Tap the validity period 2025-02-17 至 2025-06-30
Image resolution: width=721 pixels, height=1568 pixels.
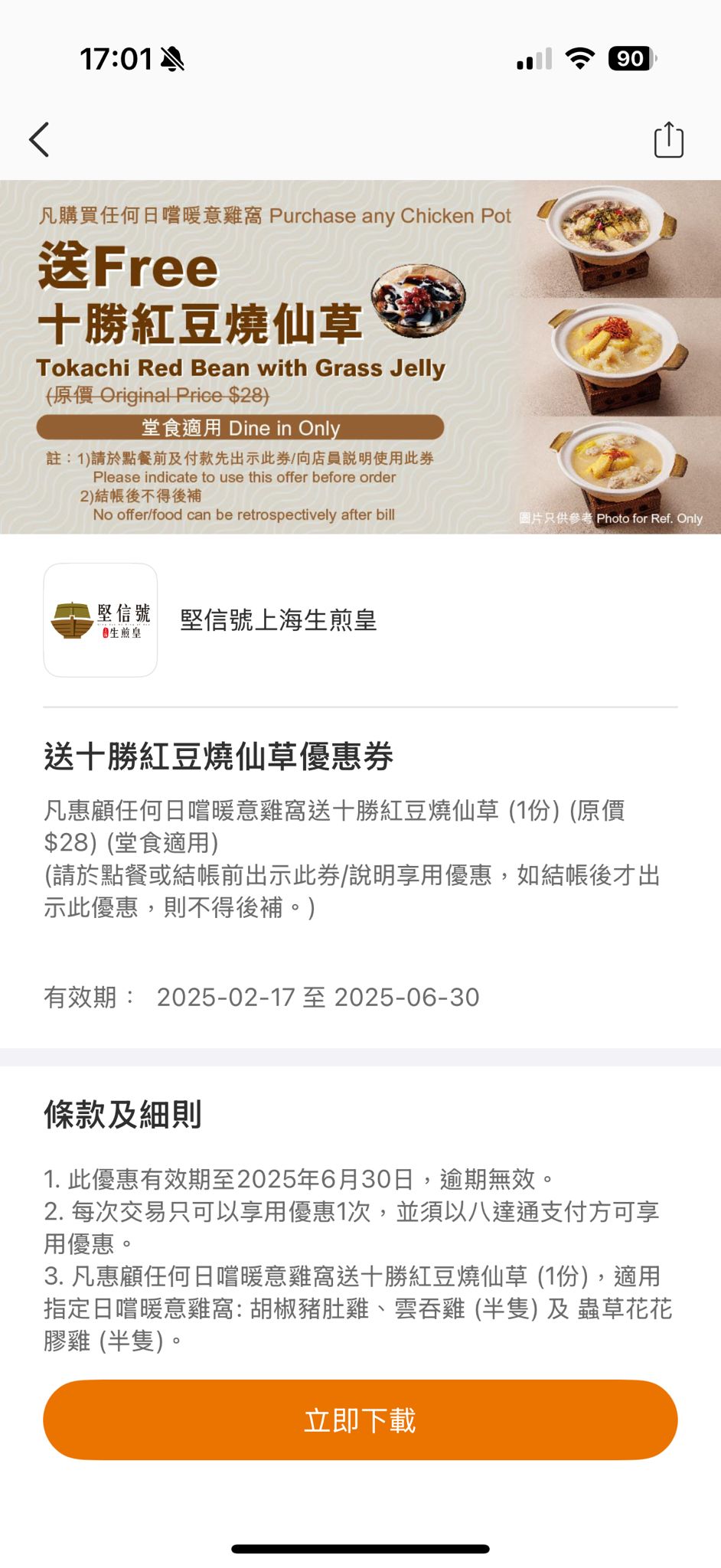[x=318, y=998]
